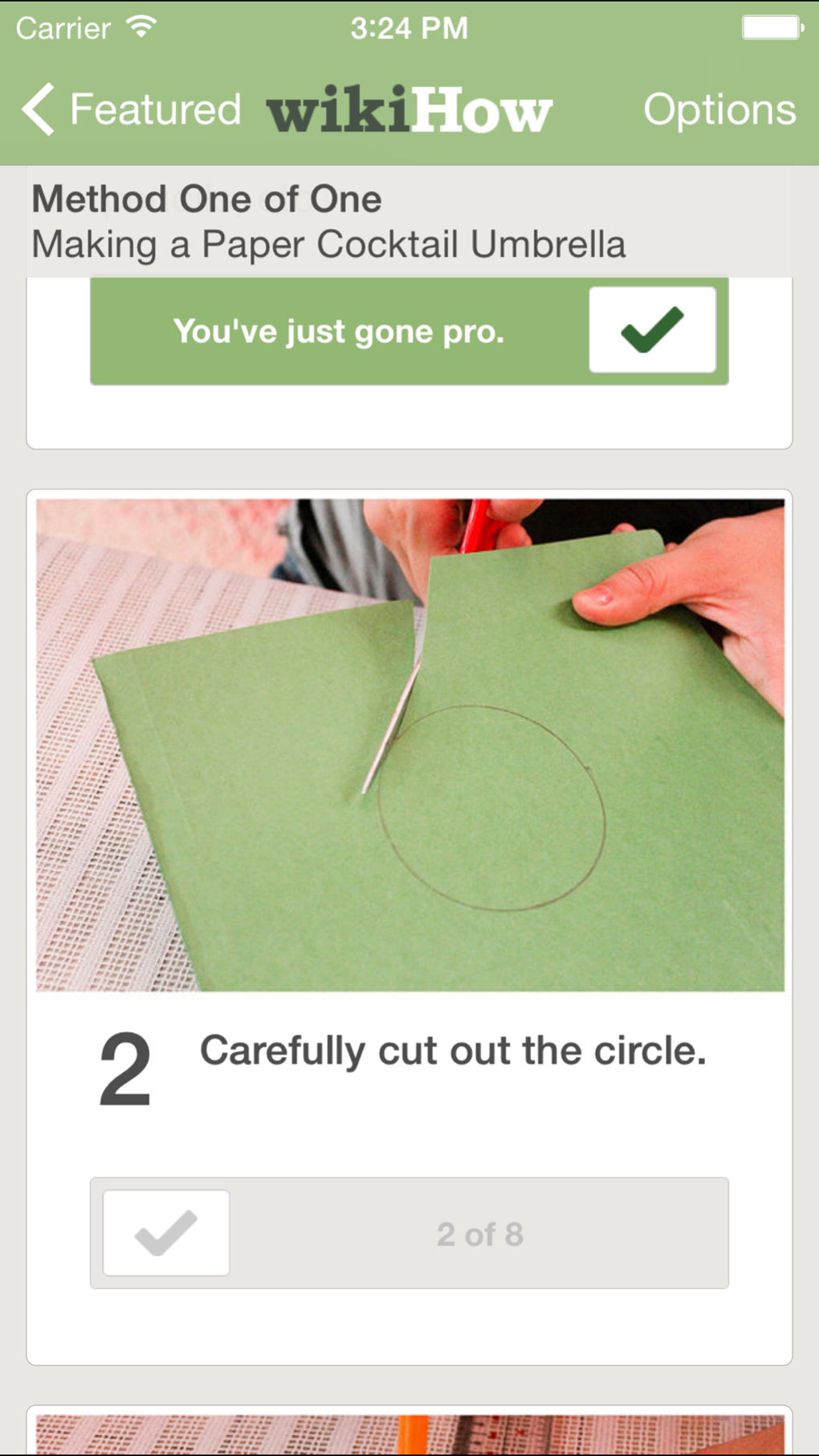Tap the Carrier label in the status bar
This screenshot has height=1456, width=819.
(x=64, y=27)
